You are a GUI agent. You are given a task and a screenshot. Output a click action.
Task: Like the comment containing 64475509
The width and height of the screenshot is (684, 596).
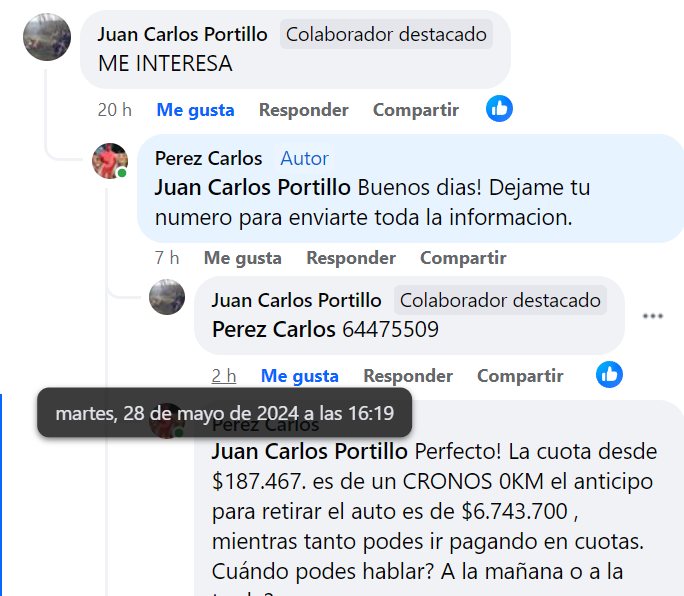point(299,376)
